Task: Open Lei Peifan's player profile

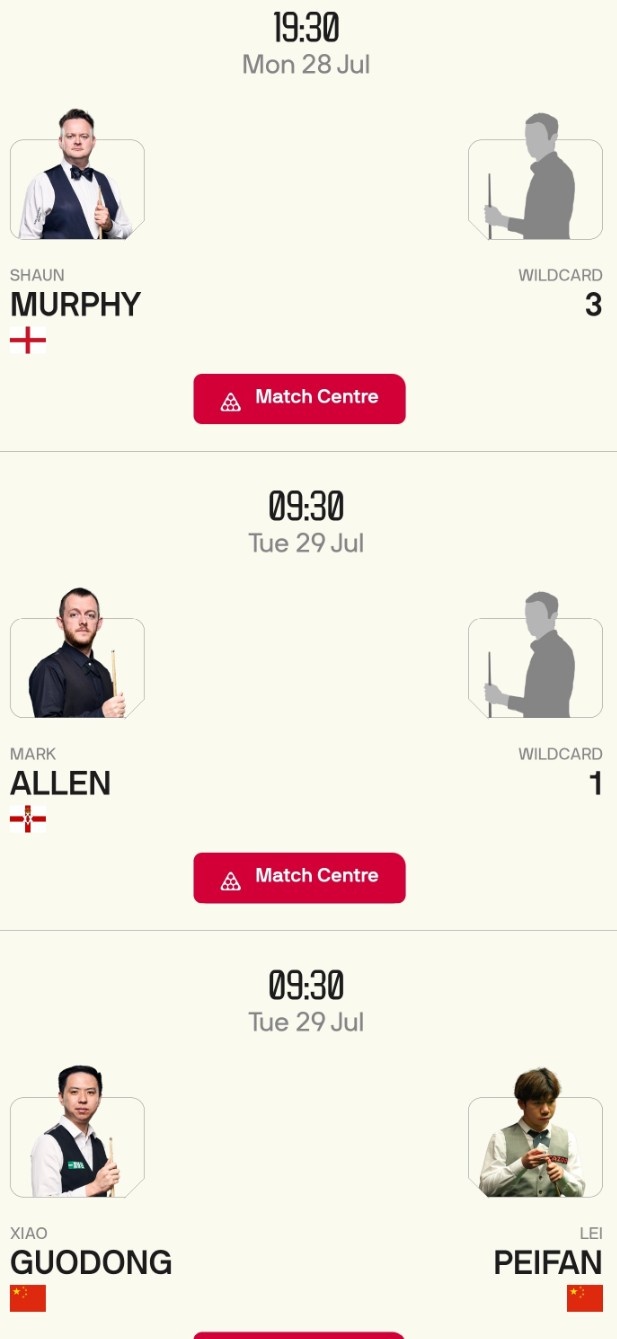Action: click(x=547, y=1262)
